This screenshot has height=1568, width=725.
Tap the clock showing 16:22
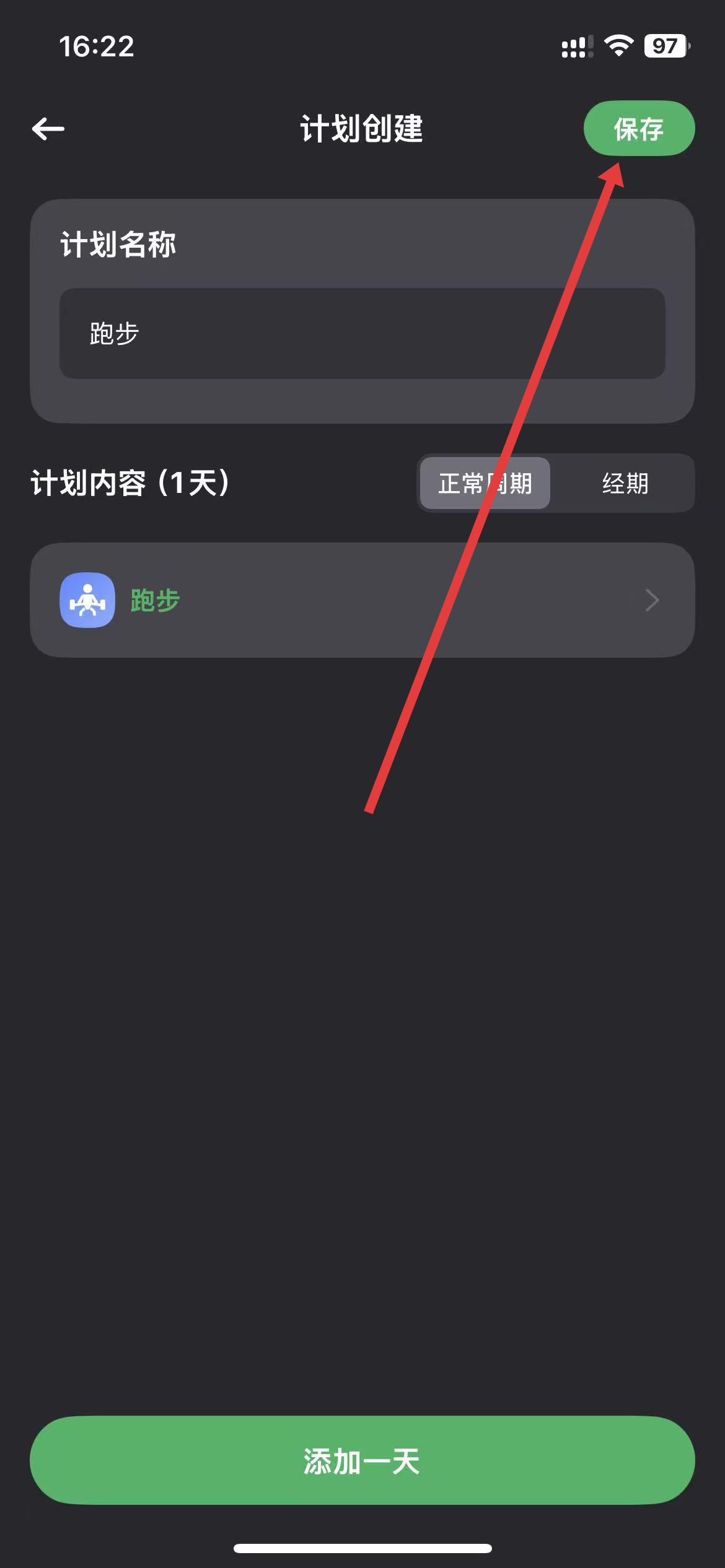[96, 48]
